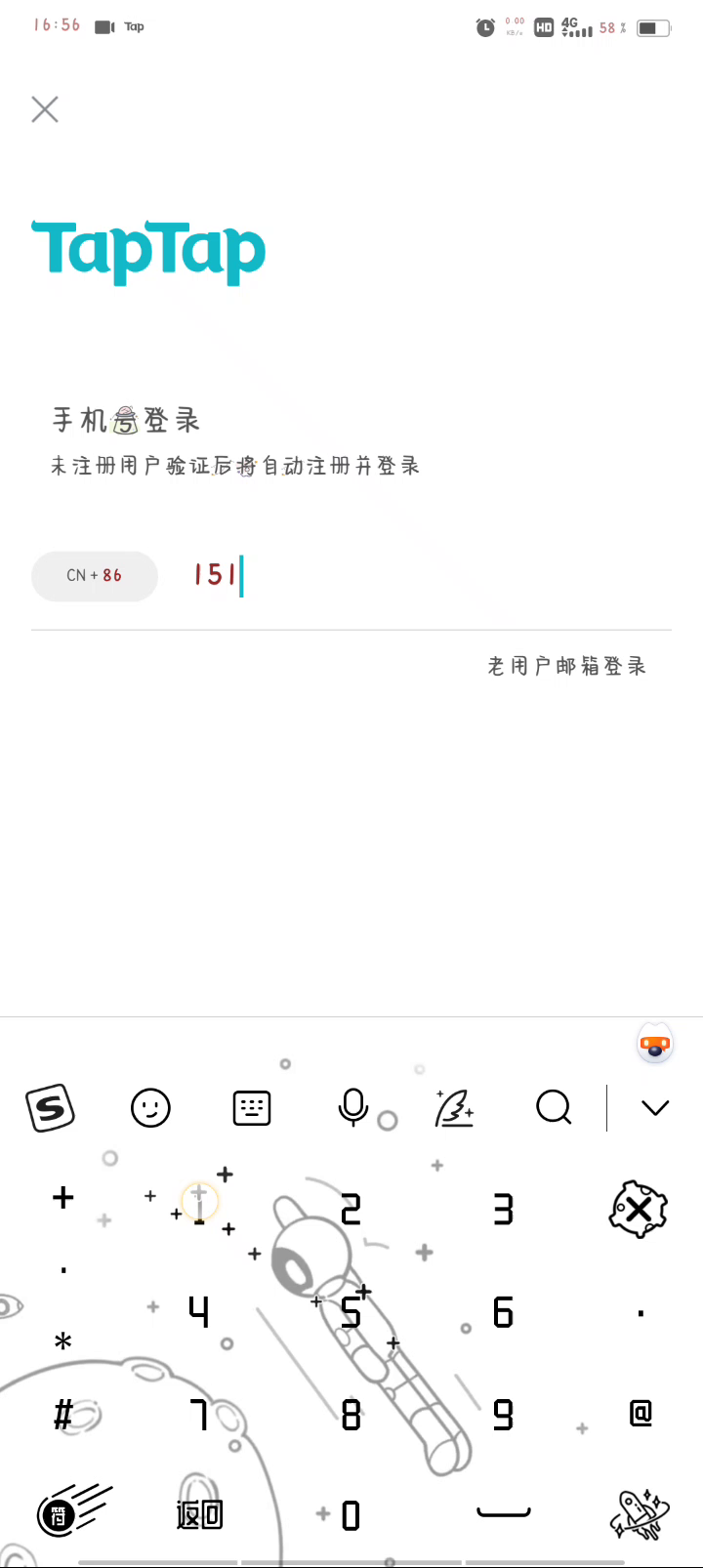Tap the 返回 key on the keyboard
The height and width of the screenshot is (1568, 703).
(199, 1515)
